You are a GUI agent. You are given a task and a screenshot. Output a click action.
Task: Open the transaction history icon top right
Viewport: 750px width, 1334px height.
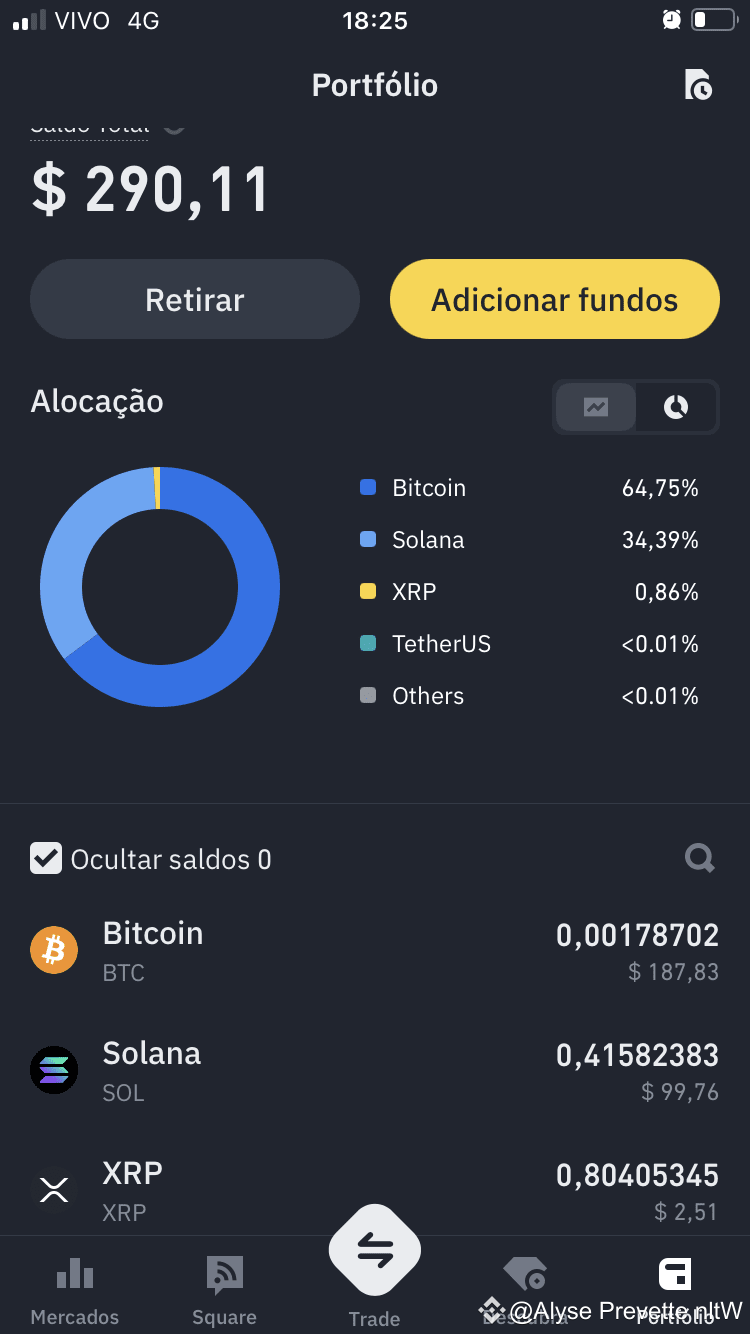698,86
